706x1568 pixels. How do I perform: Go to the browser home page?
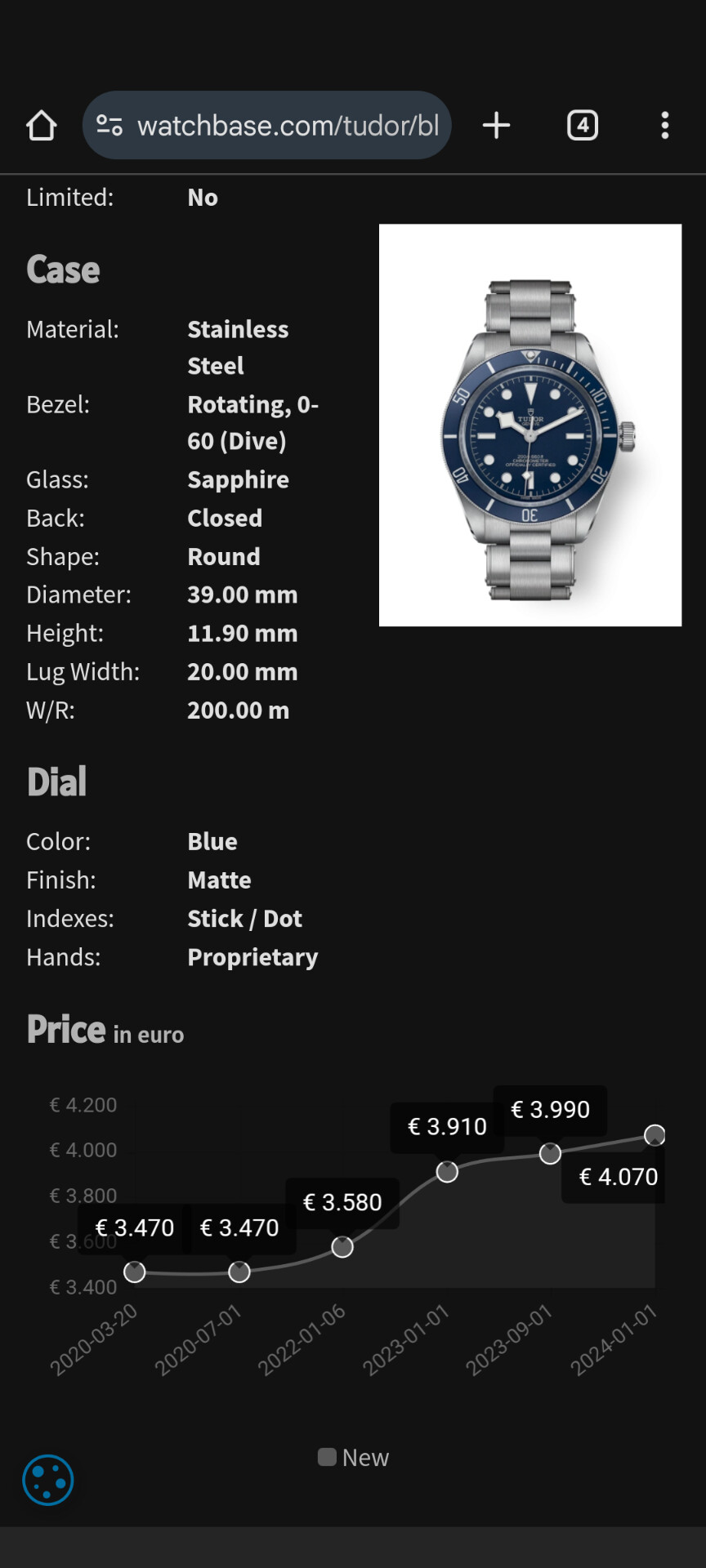41,126
